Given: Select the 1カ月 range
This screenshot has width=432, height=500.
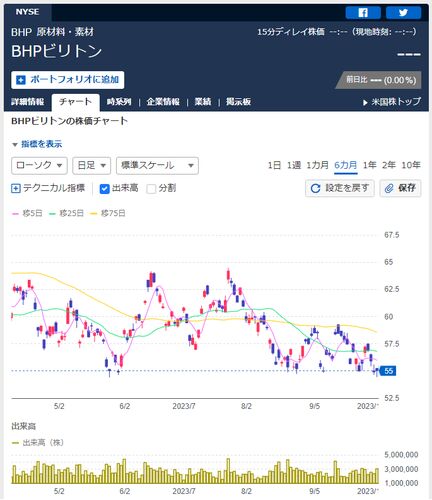Looking at the screenshot, I should coord(317,165).
